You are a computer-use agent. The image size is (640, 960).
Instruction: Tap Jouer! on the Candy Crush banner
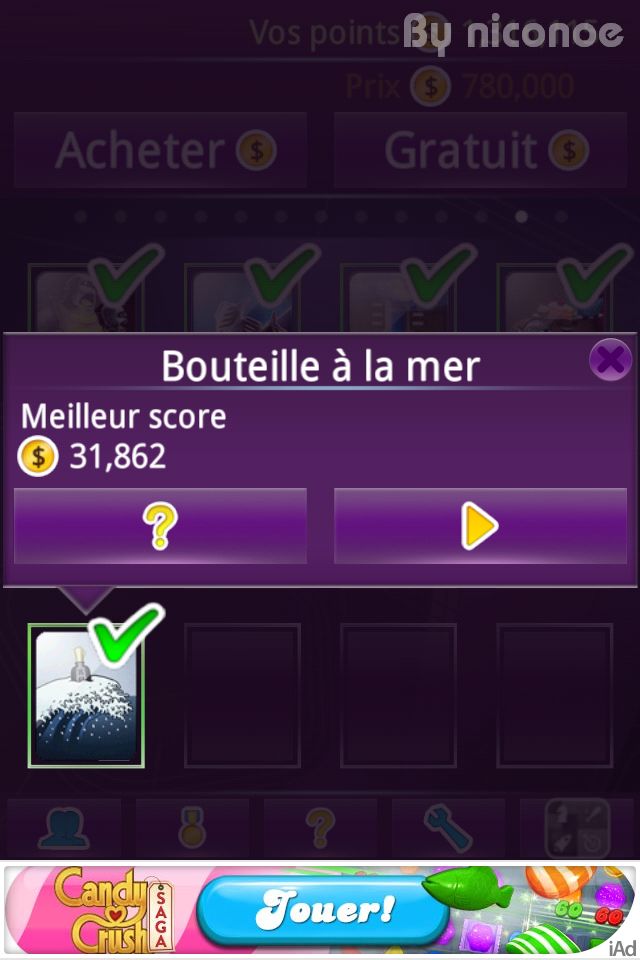pyautogui.click(x=322, y=910)
